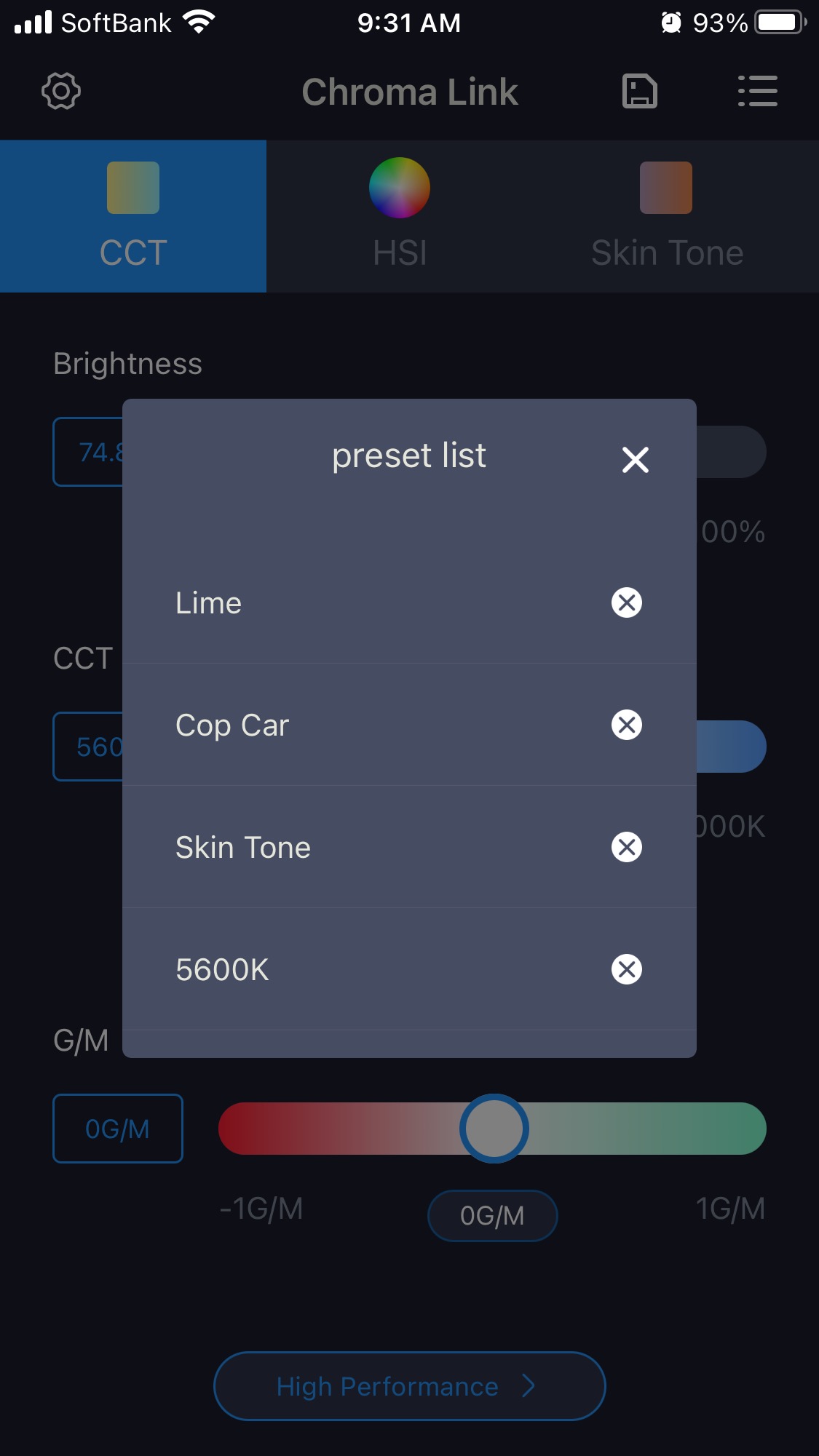Select the Cop Car preset
Viewport: 819px width, 1456px height.
(232, 725)
